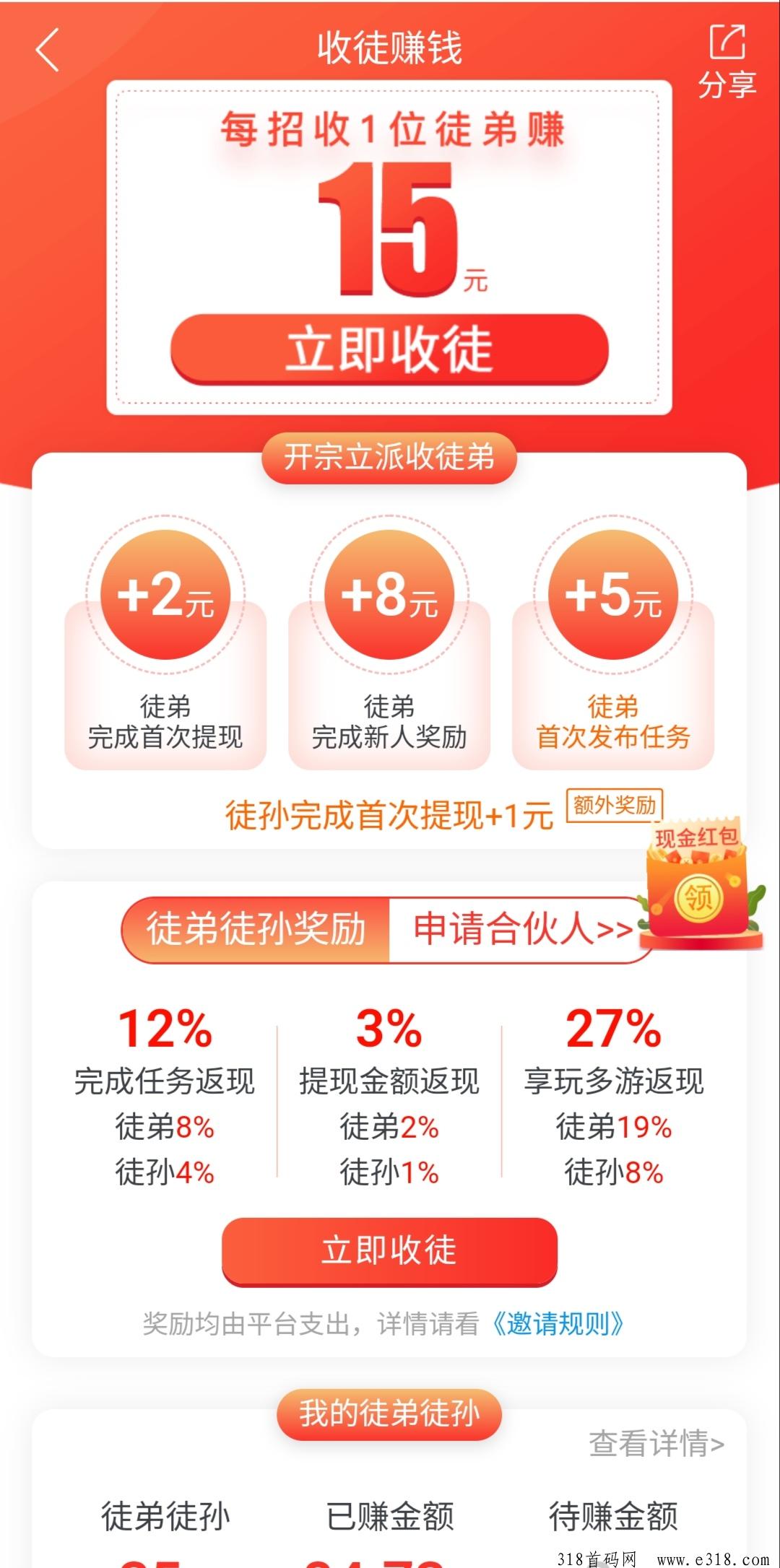Tap the large 立即收徒 banner button

[x=390, y=349]
